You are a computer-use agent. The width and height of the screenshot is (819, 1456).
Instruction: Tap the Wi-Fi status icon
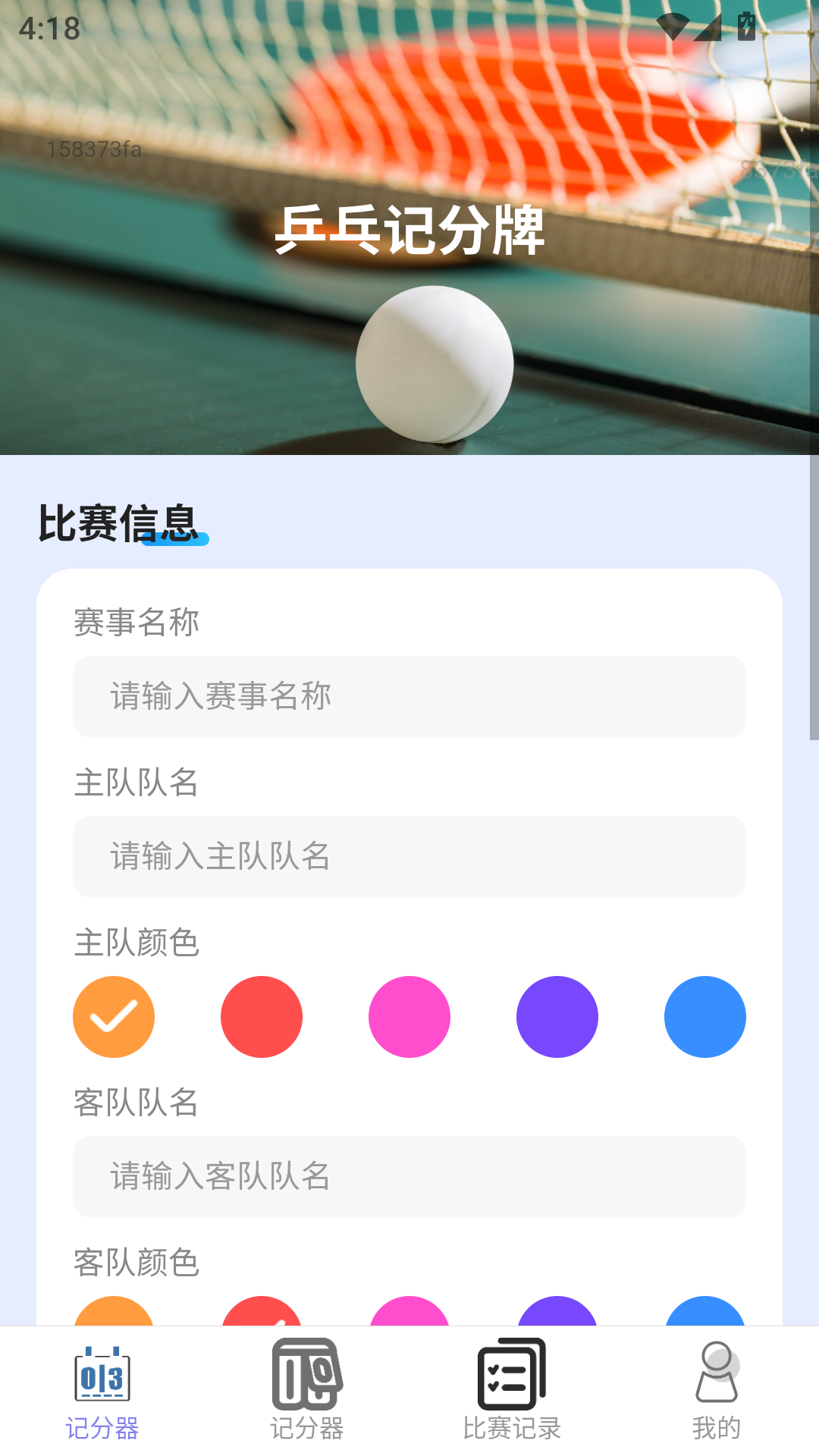click(x=673, y=25)
